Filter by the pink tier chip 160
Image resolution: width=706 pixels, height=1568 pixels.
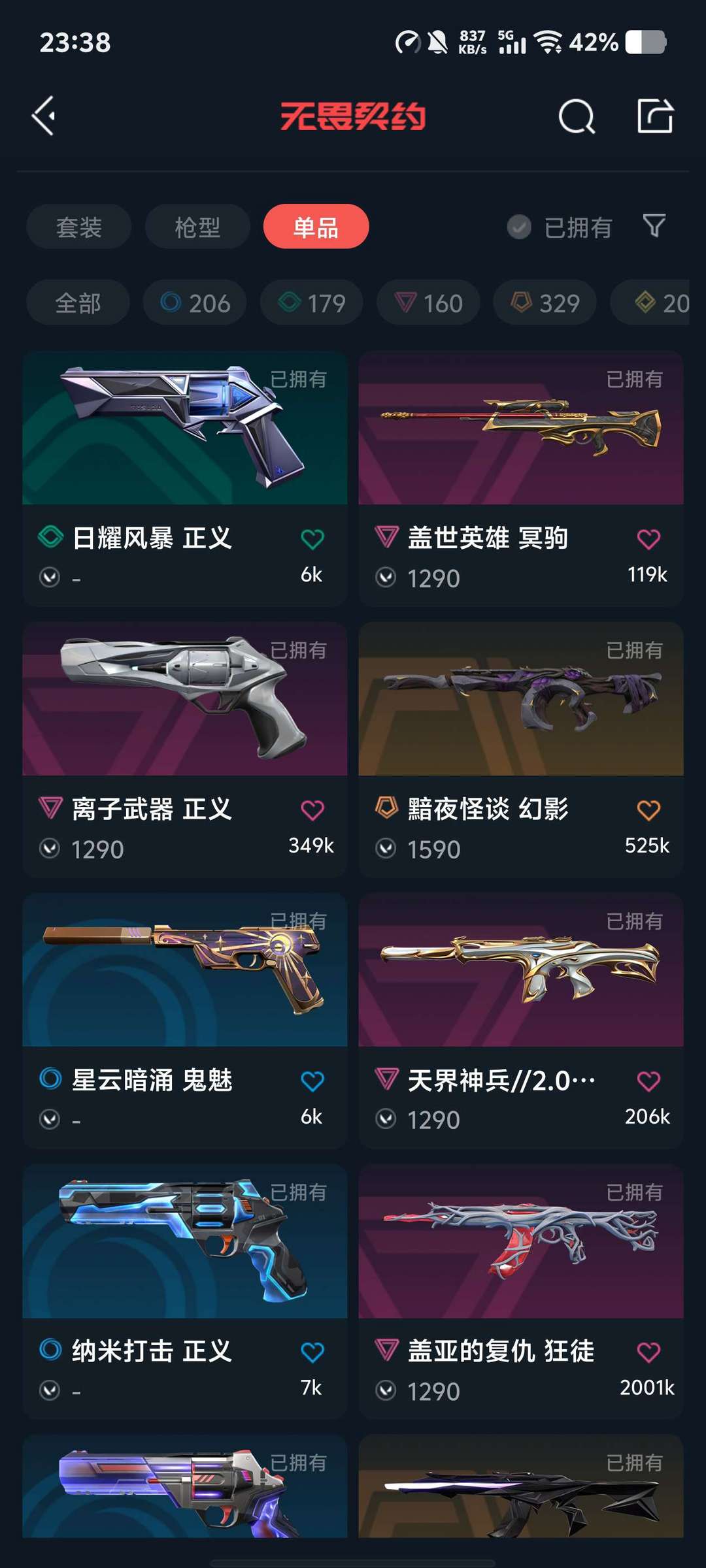(428, 302)
